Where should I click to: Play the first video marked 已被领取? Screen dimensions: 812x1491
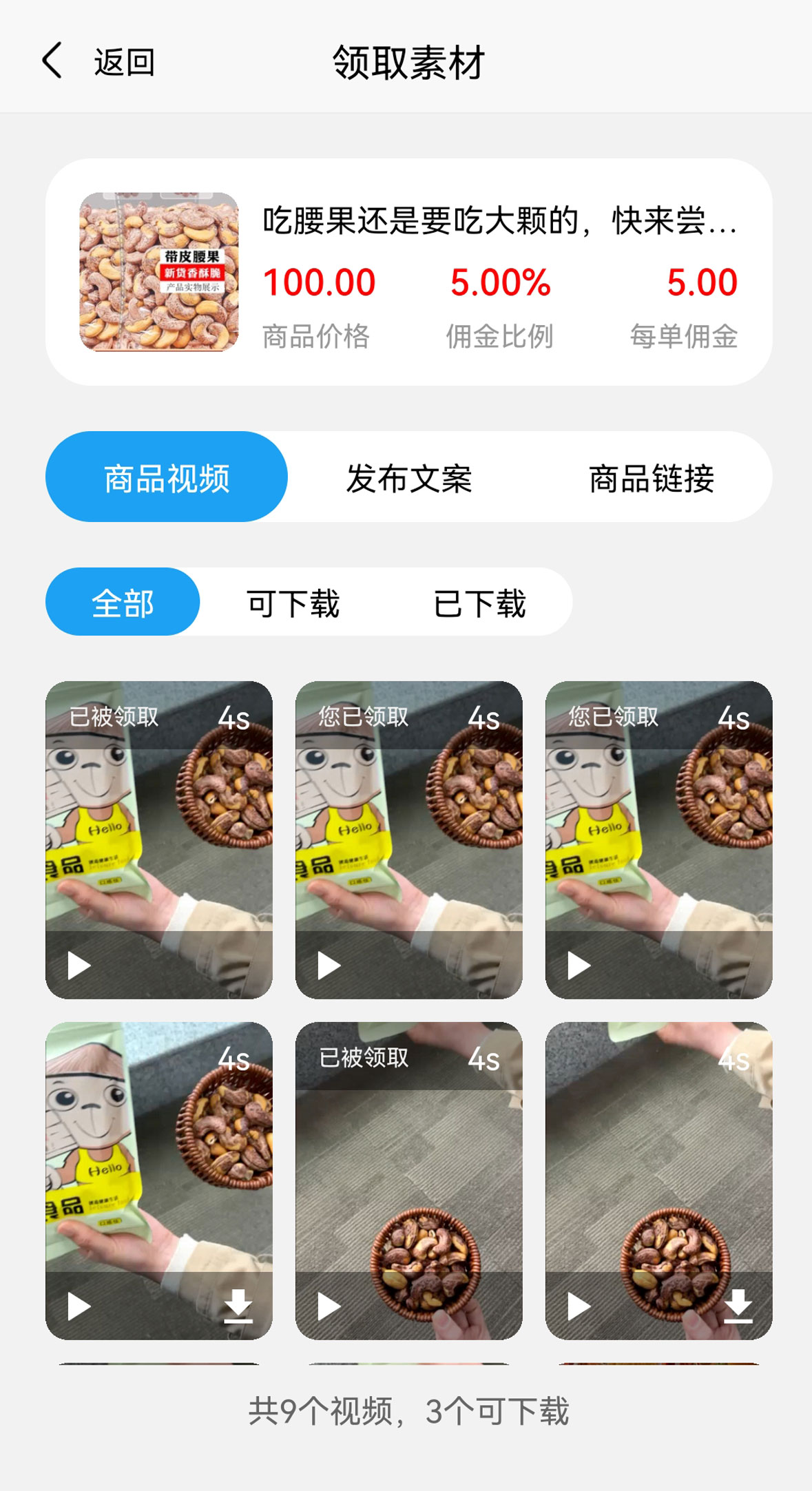click(x=79, y=965)
